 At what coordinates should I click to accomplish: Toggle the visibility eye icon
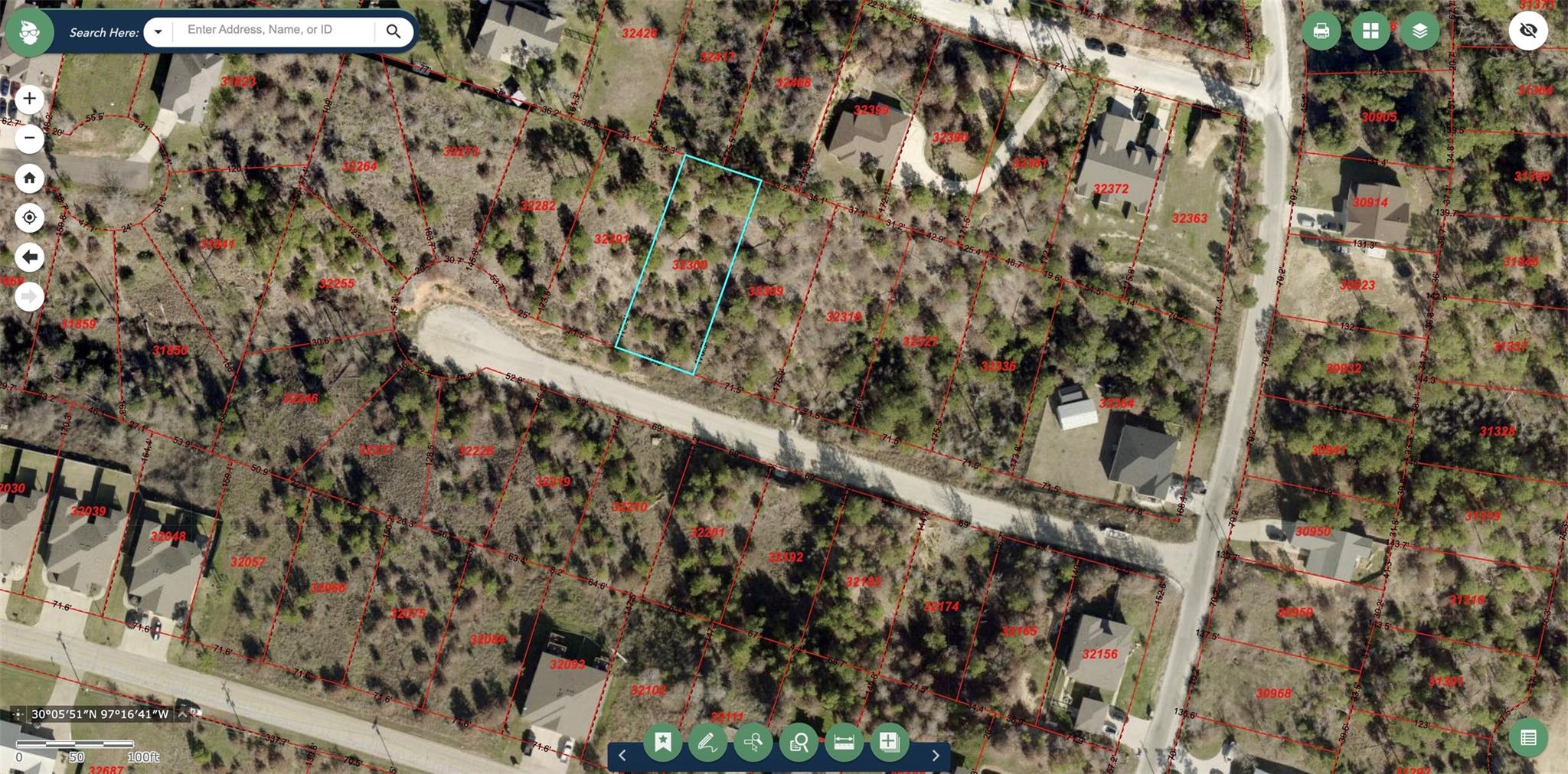[x=1528, y=31]
